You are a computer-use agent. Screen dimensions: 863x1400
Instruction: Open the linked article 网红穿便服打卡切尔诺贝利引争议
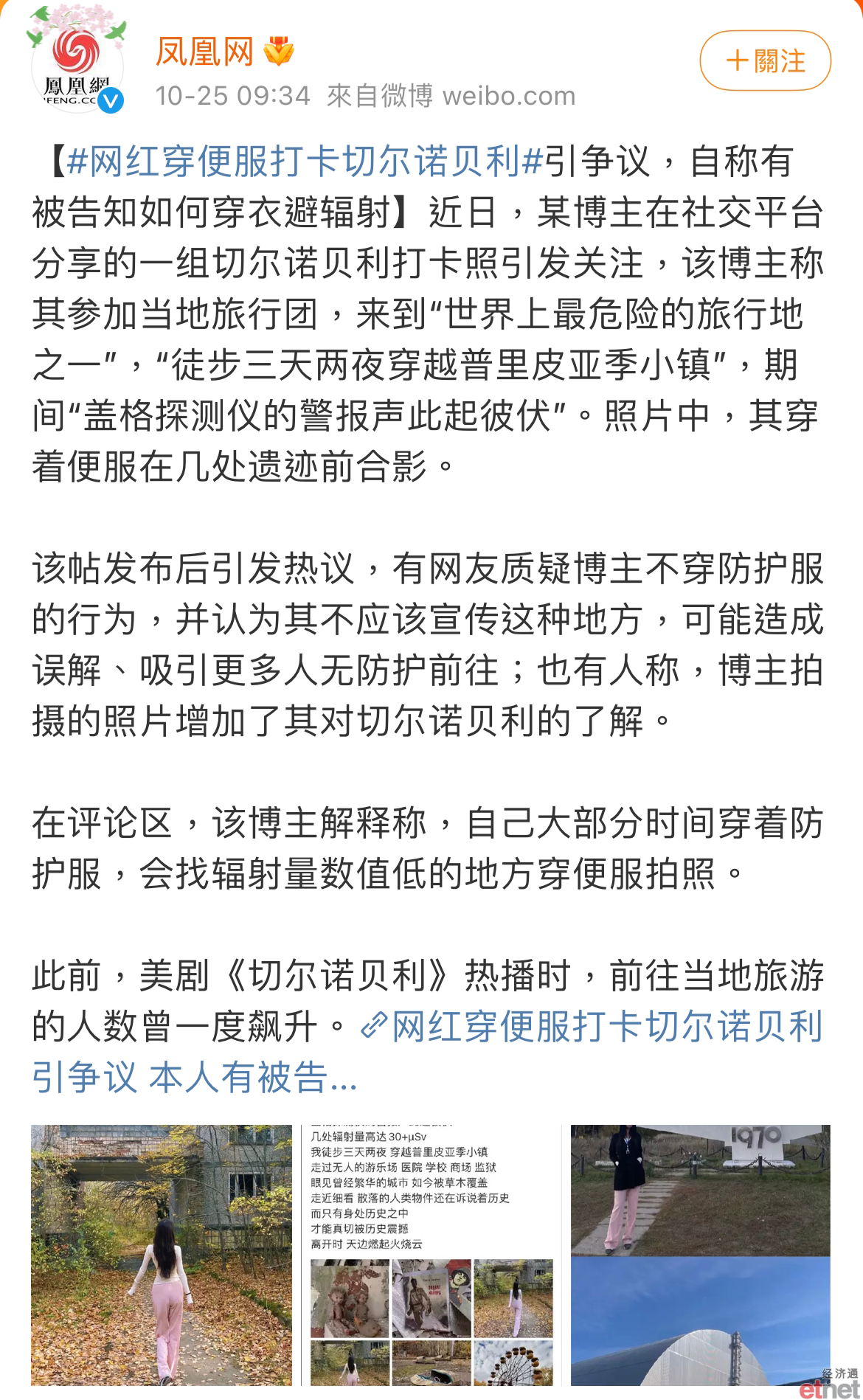(x=428, y=1052)
